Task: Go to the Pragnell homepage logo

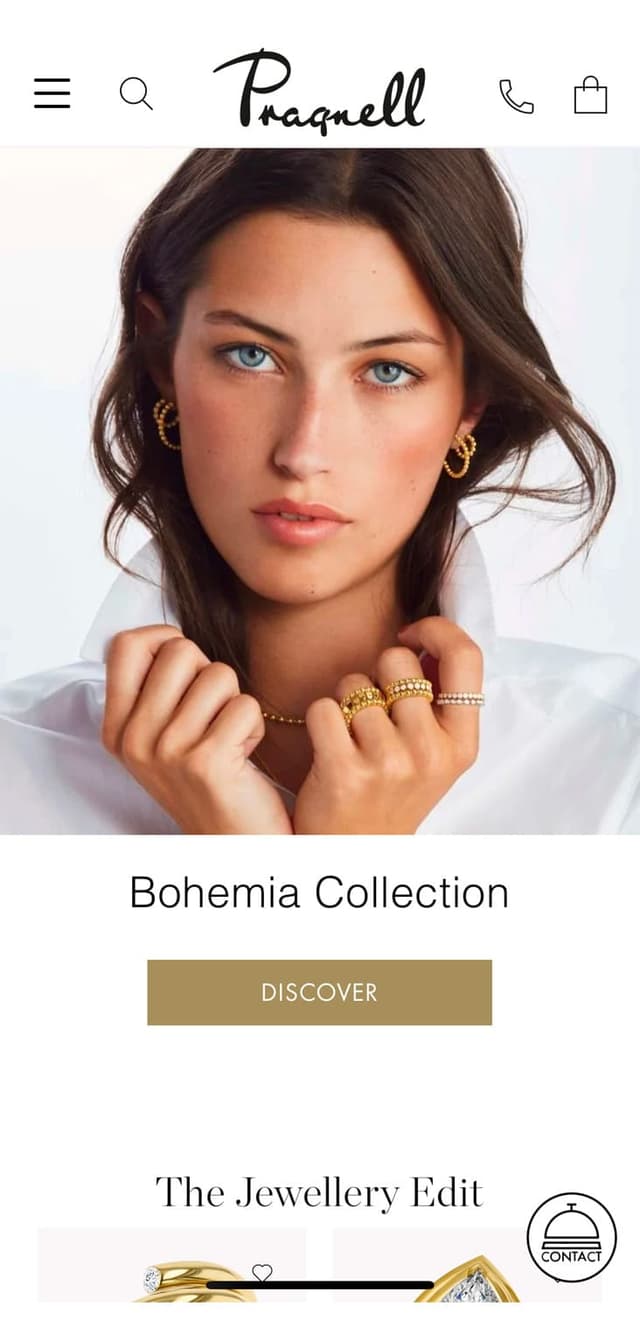Action: coord(319,92)
